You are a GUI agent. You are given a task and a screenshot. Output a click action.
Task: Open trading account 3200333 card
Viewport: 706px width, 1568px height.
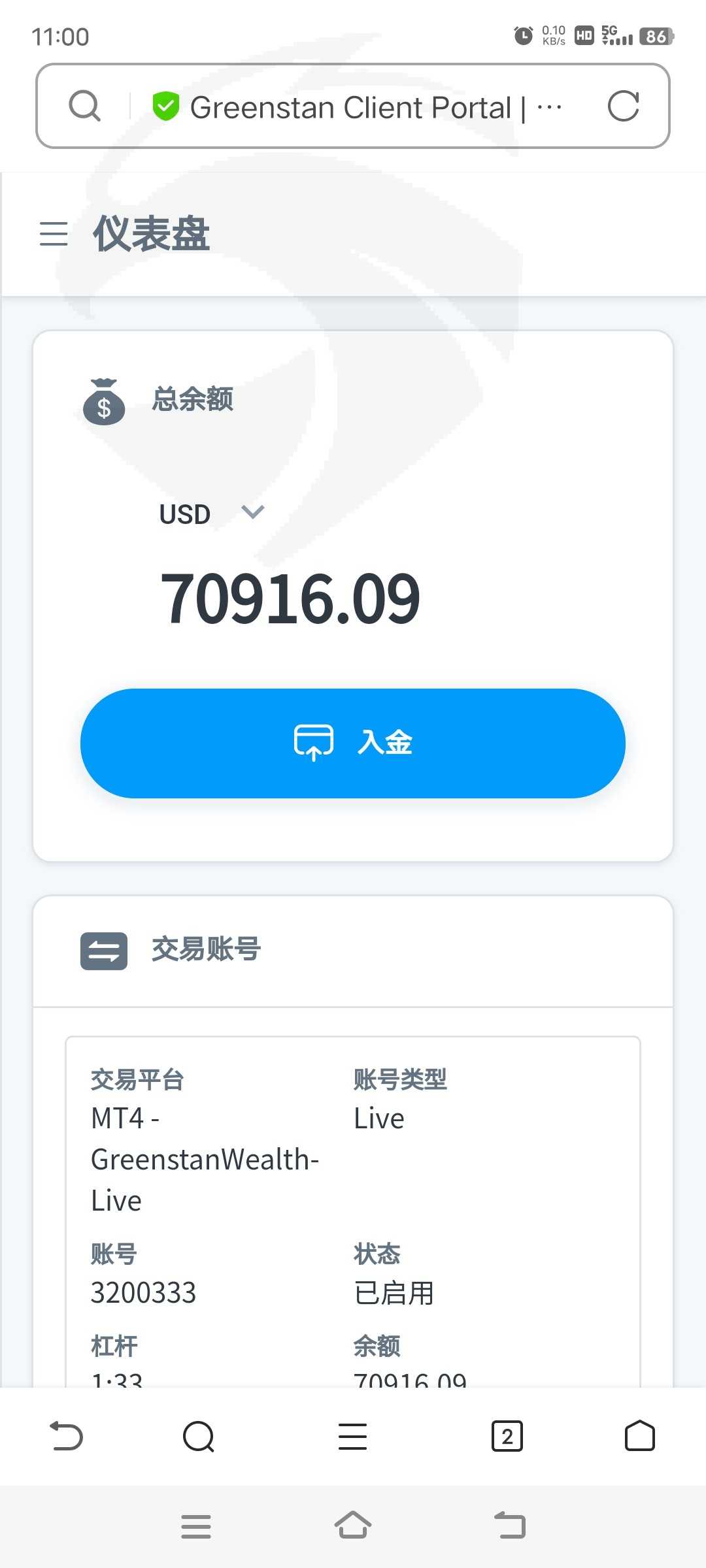(x=353, y=1212)
